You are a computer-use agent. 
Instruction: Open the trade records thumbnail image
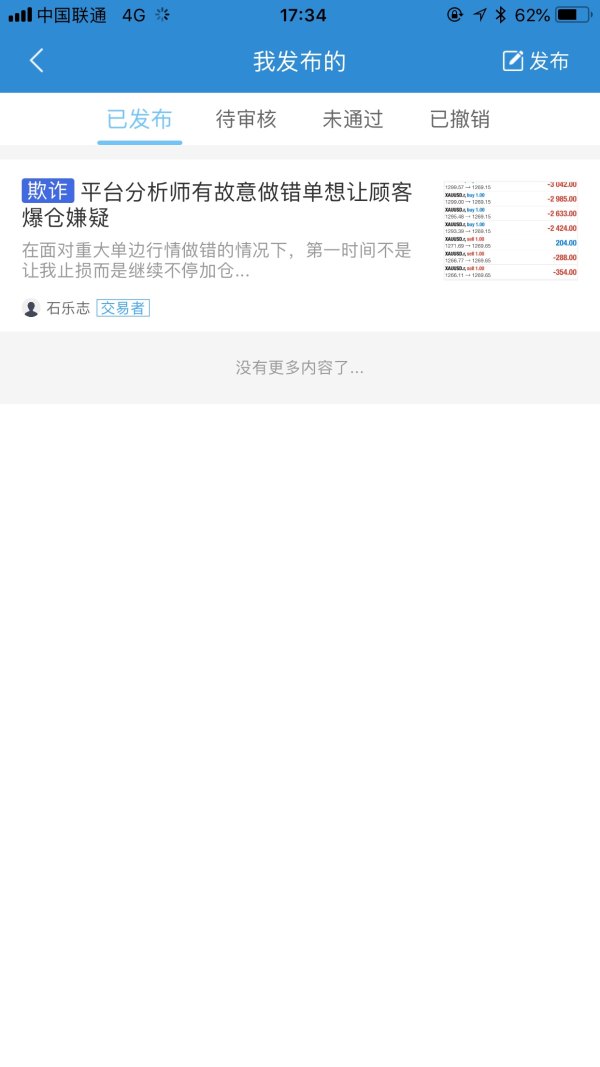coord(510,231)
